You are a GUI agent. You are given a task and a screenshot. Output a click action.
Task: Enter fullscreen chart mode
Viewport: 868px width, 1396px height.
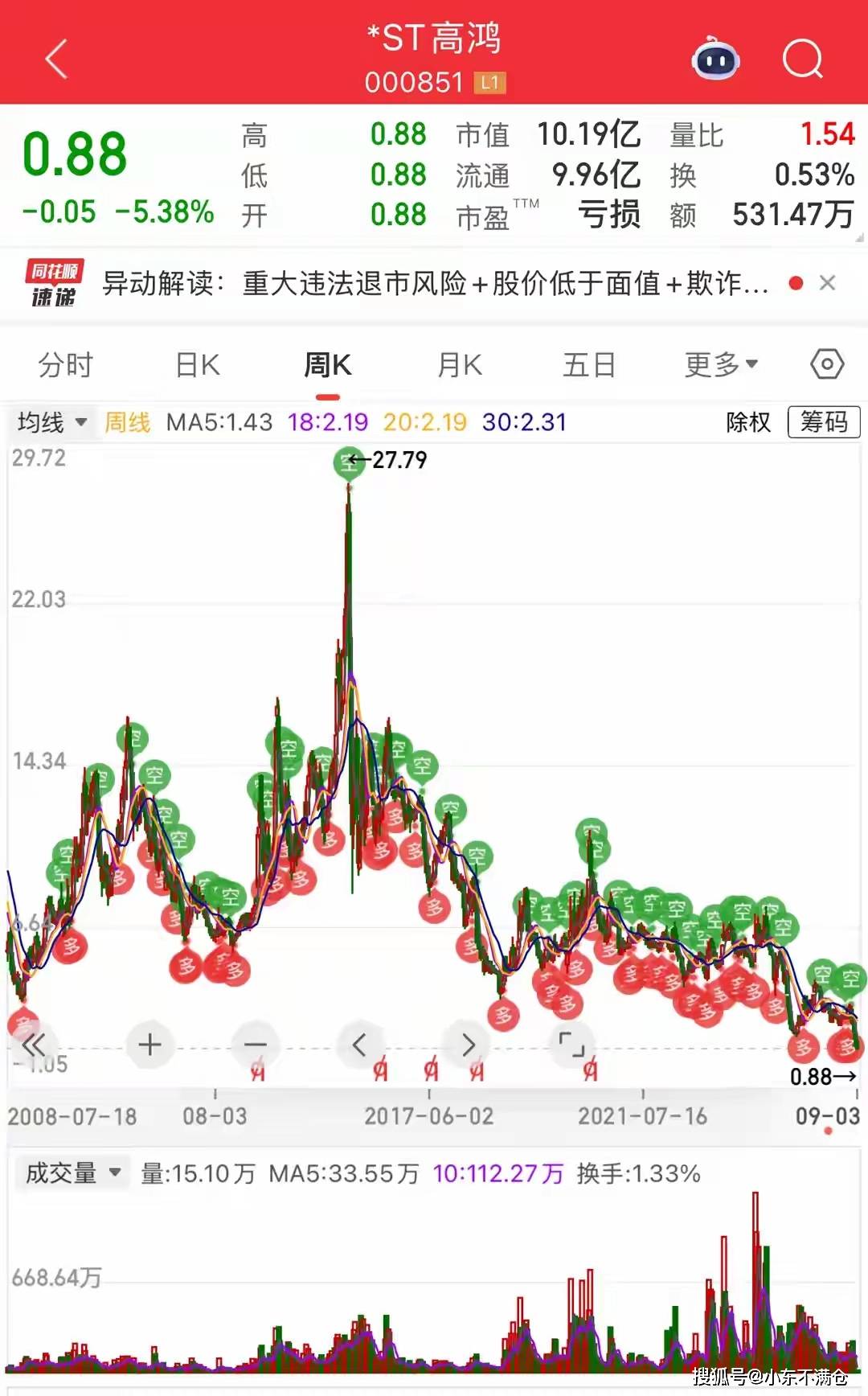(x=571, y=1045)
